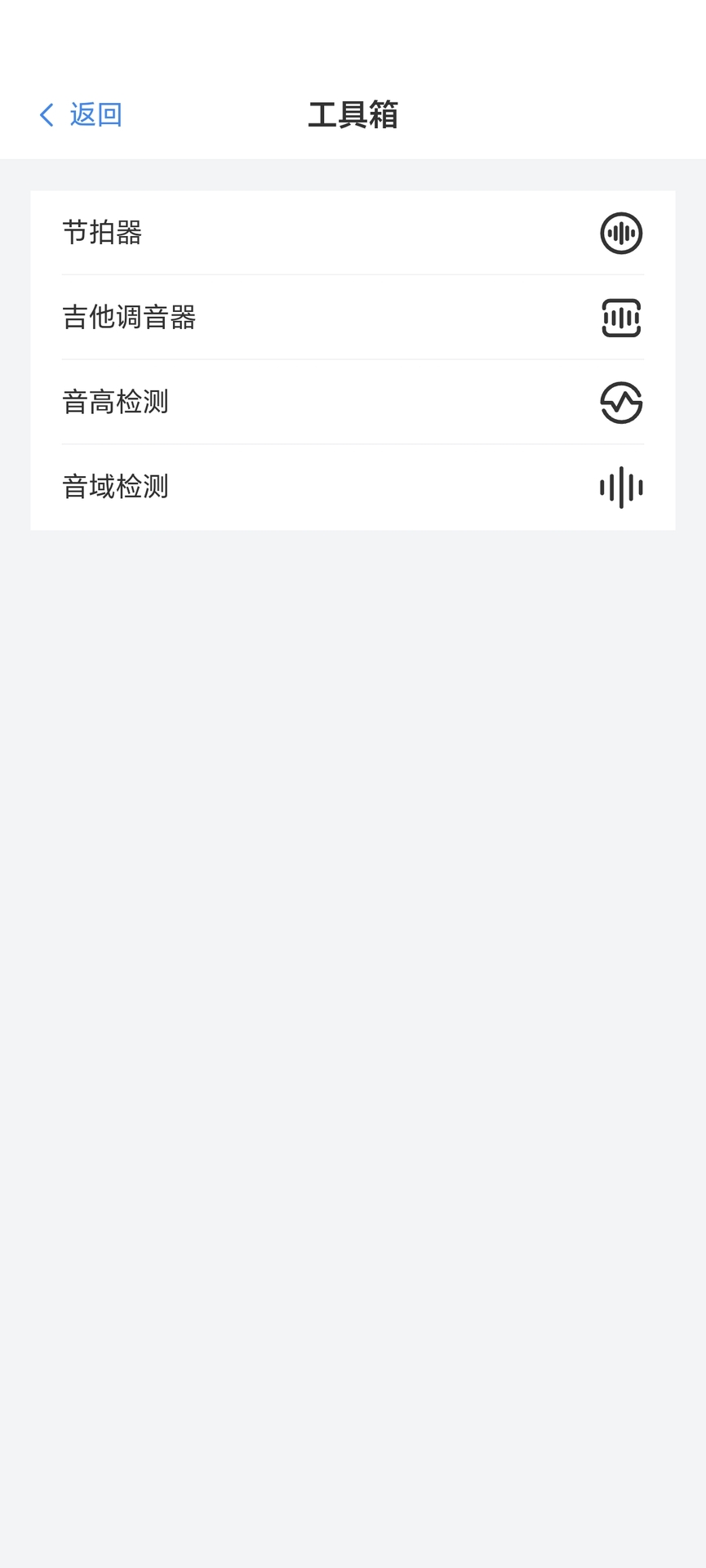Click the third list row

pyautogui.click(x=353, y=403)
